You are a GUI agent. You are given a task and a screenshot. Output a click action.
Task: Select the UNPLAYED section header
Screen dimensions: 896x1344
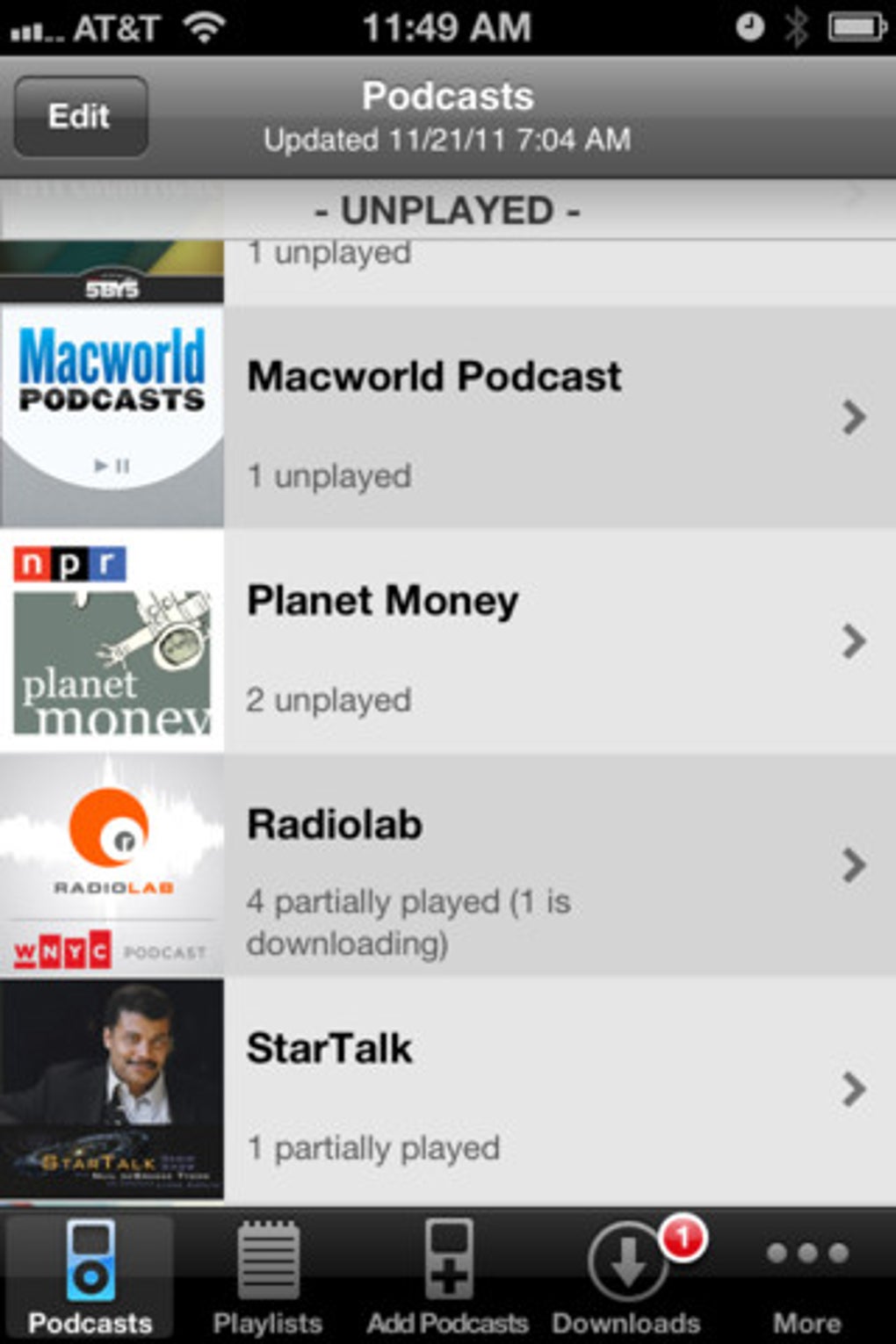point(448,209)
